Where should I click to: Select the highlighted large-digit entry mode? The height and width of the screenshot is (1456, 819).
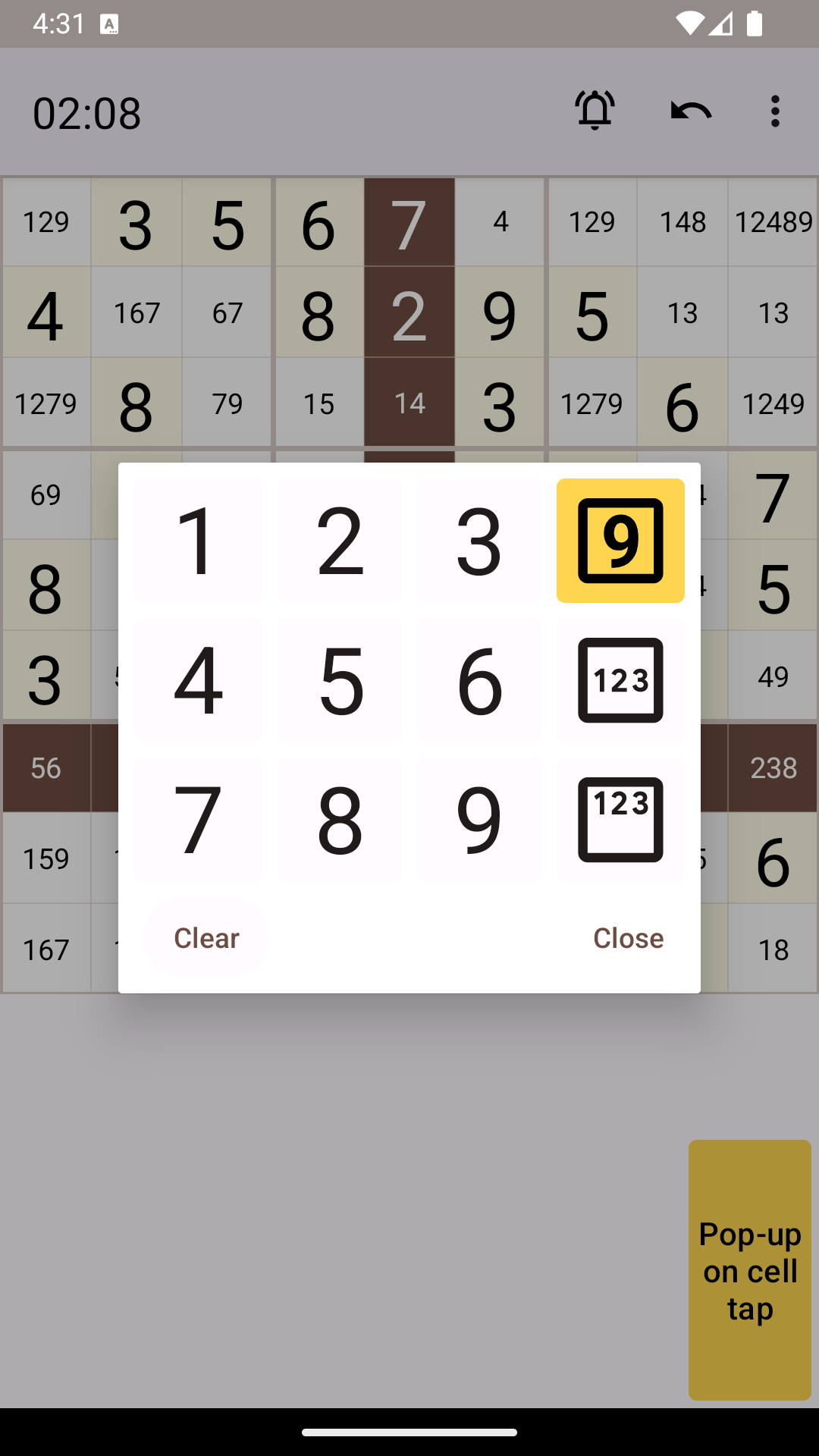point(620,541)
